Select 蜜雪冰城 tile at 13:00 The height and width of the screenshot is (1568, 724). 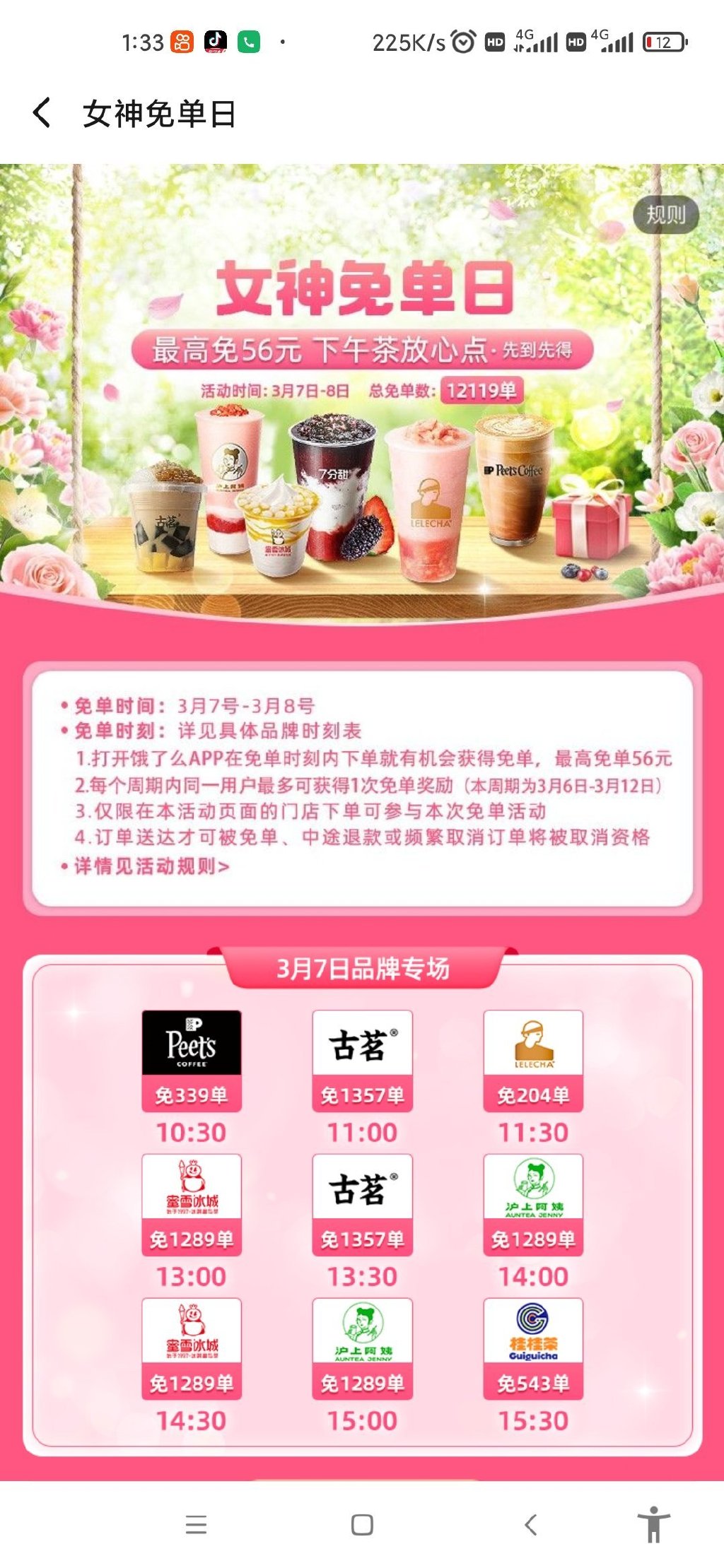(192, 1204)
